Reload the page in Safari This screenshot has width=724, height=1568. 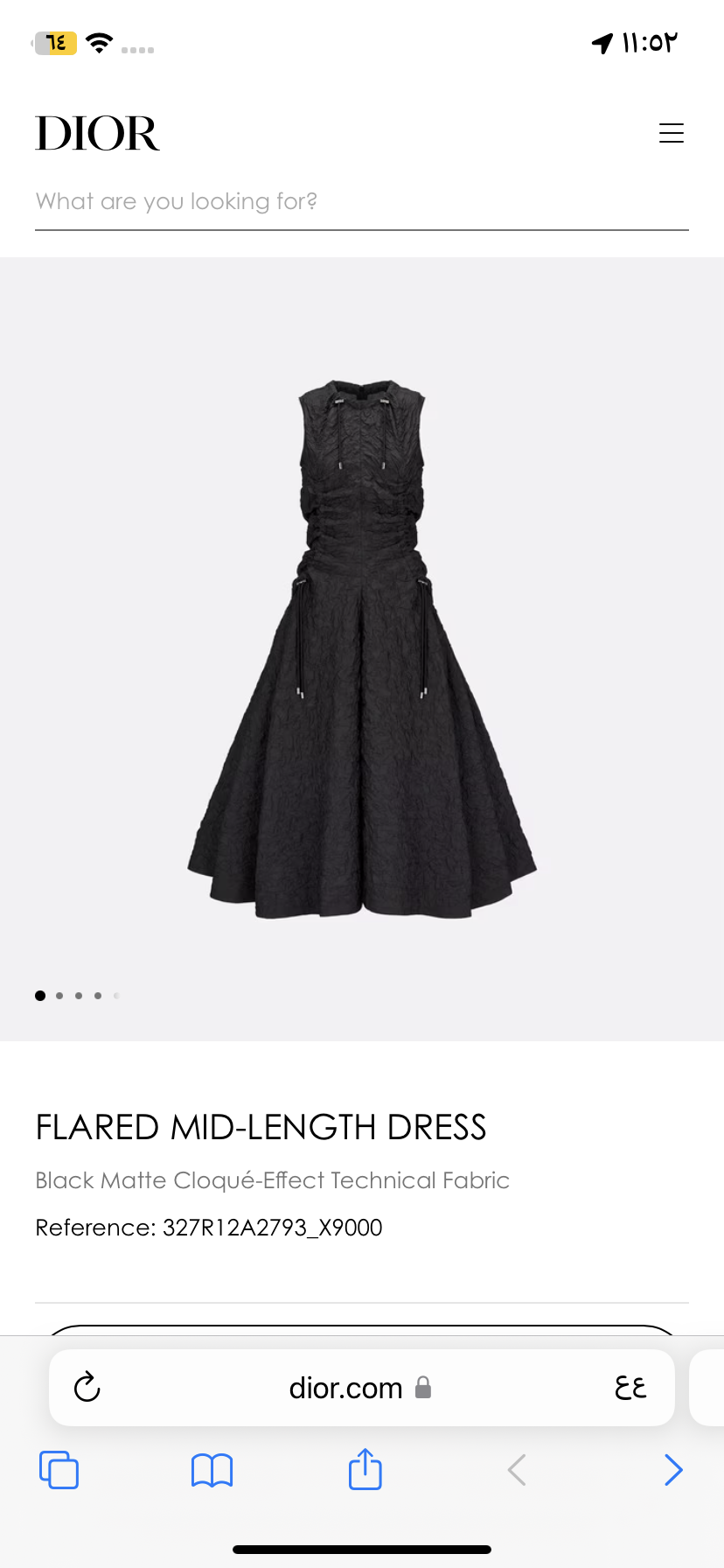coord(87,1388)
